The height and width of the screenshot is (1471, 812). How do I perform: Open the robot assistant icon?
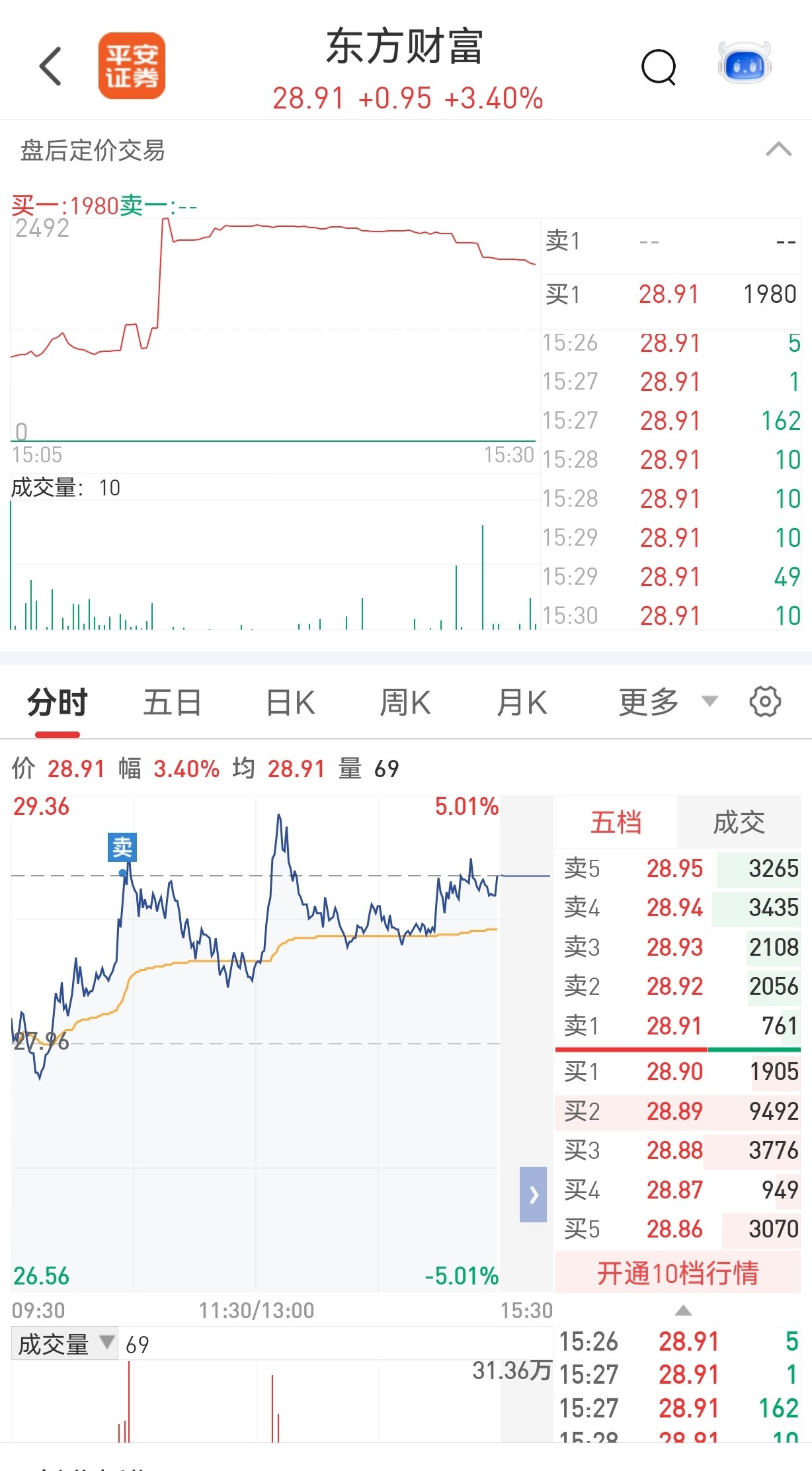click(745, 64)
